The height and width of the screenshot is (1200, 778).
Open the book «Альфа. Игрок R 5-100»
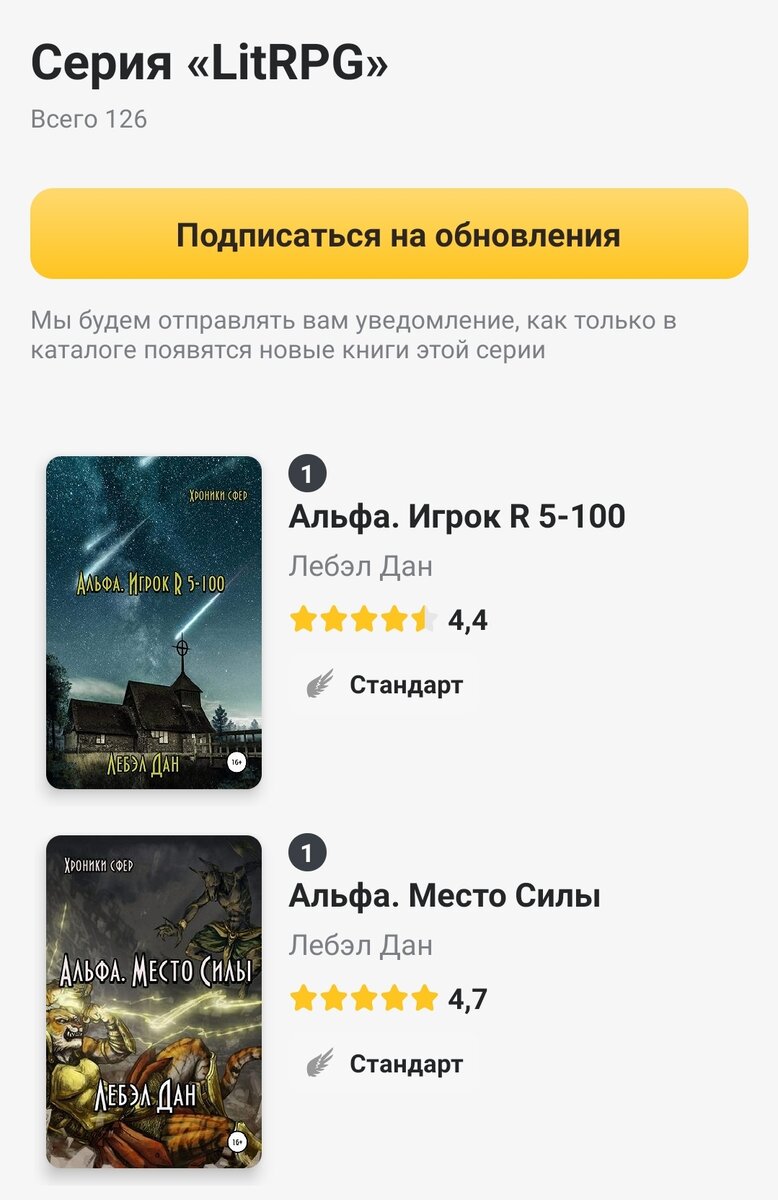coord(455,518)
